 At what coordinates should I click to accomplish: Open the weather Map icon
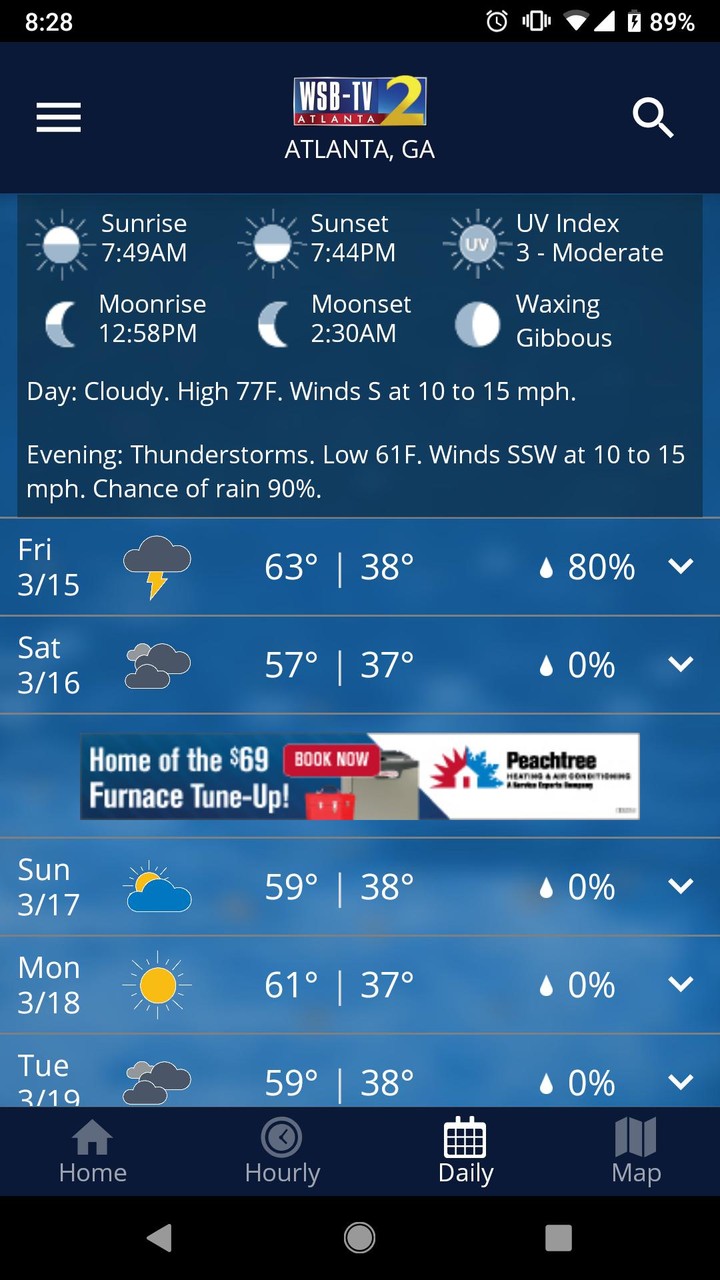(636, 1137)
